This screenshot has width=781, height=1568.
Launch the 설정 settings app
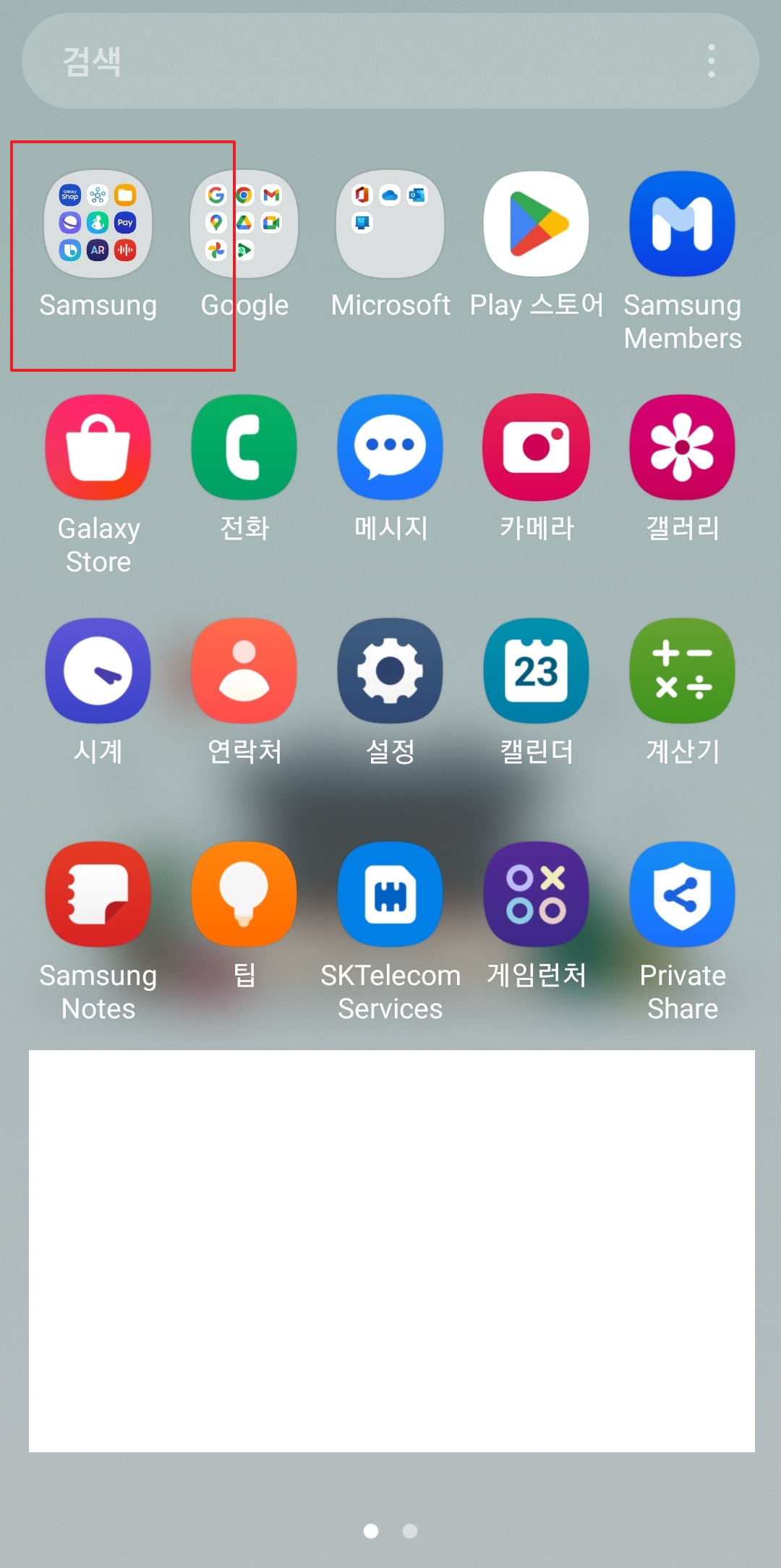point(390,670)
